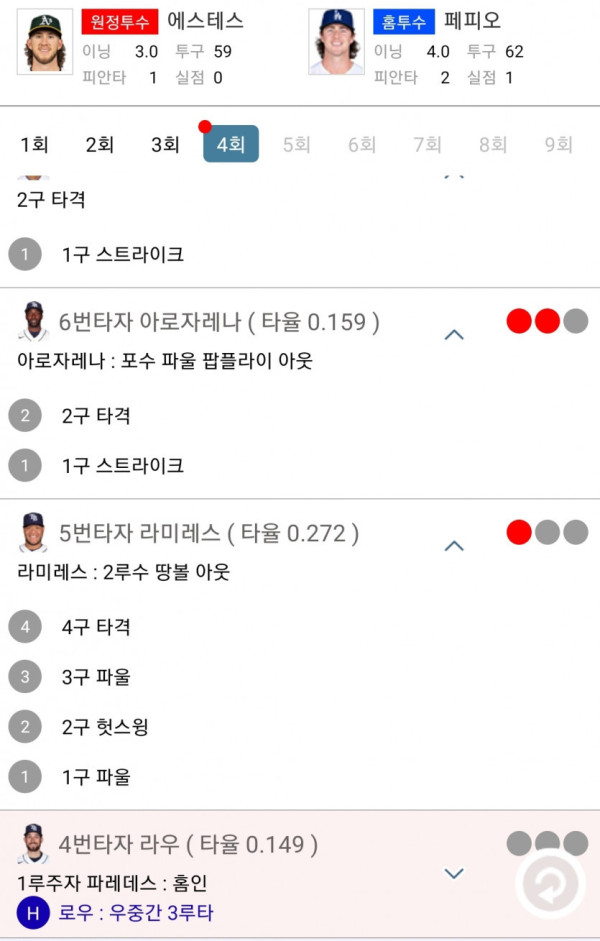Collapse the 5번타자 라미레스 at-bat details
The height and width of the screenshot is (941, 600).
[454, 545]
